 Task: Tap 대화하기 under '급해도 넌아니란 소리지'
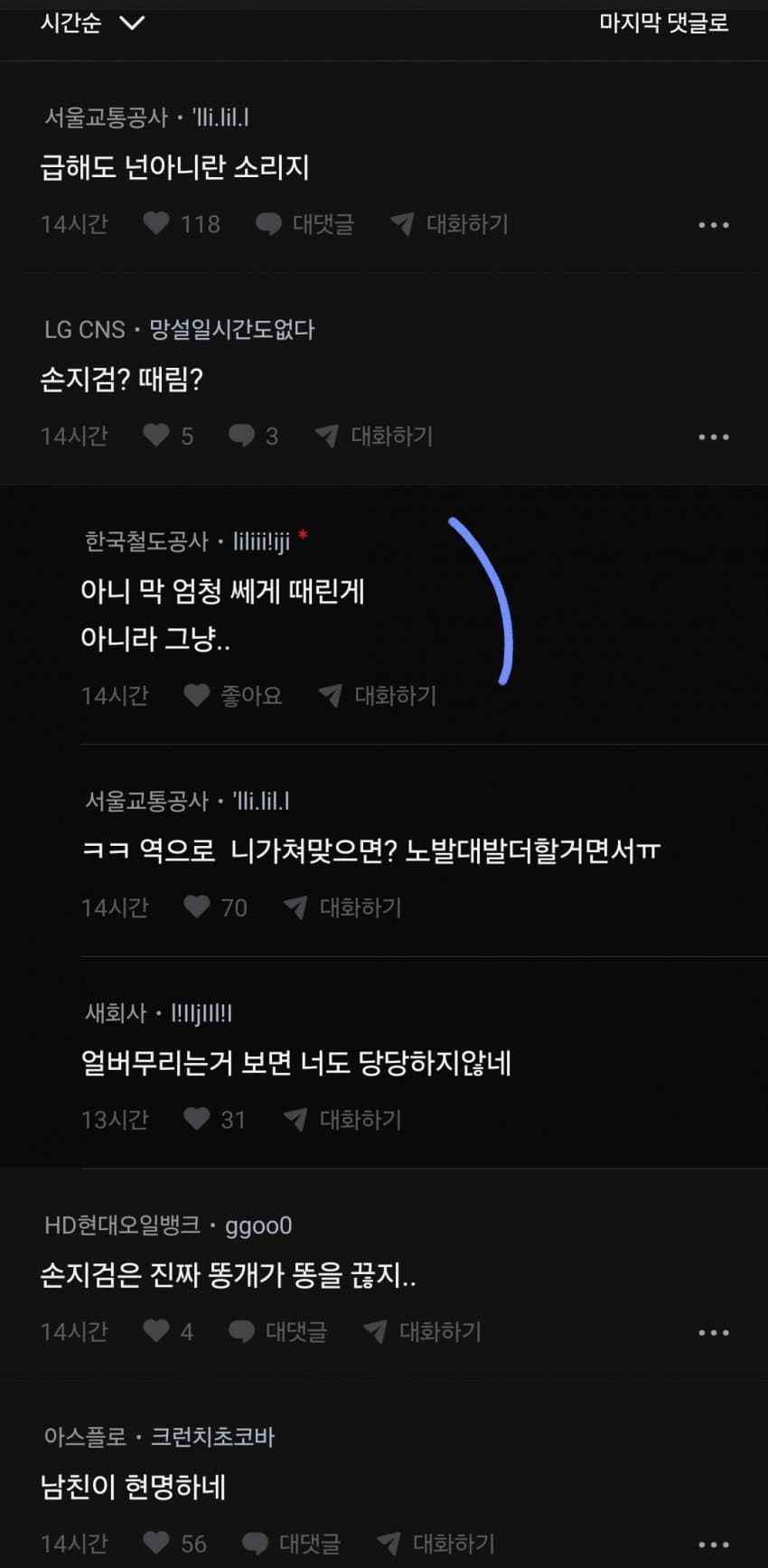[450, 223]
